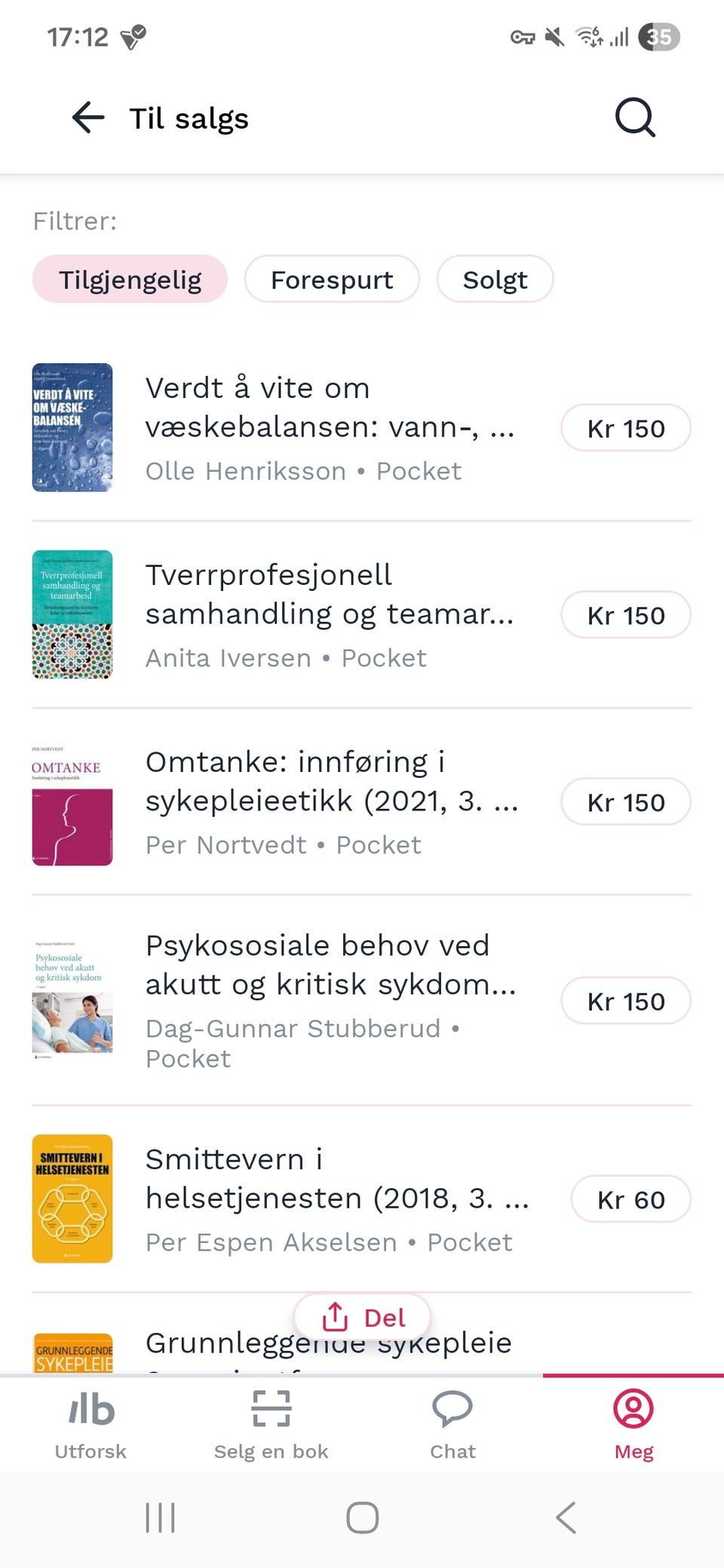View the Omtanke sykepleieetikk book
This screenshot has height=1568, width=724.
[x=330, y=801]
